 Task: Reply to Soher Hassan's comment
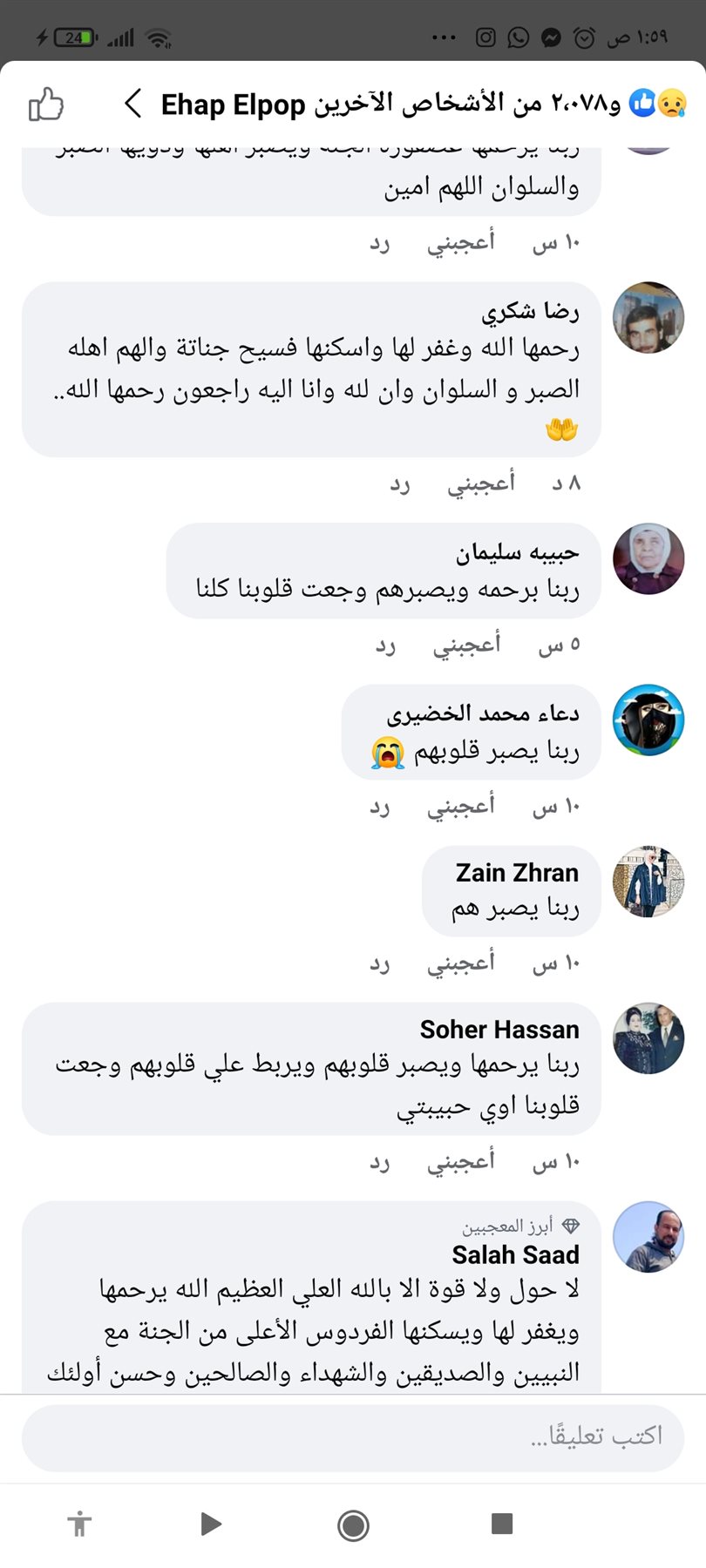[x=379, y=1161]
